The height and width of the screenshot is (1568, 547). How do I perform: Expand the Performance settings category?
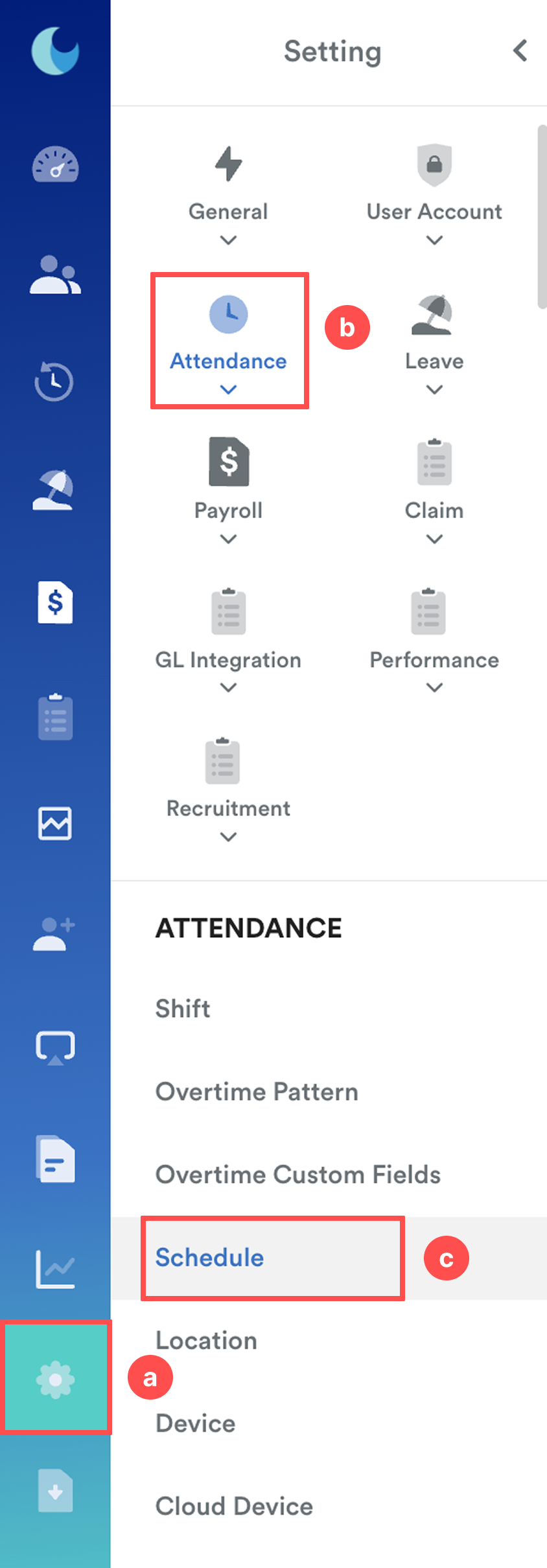(434, 641)
